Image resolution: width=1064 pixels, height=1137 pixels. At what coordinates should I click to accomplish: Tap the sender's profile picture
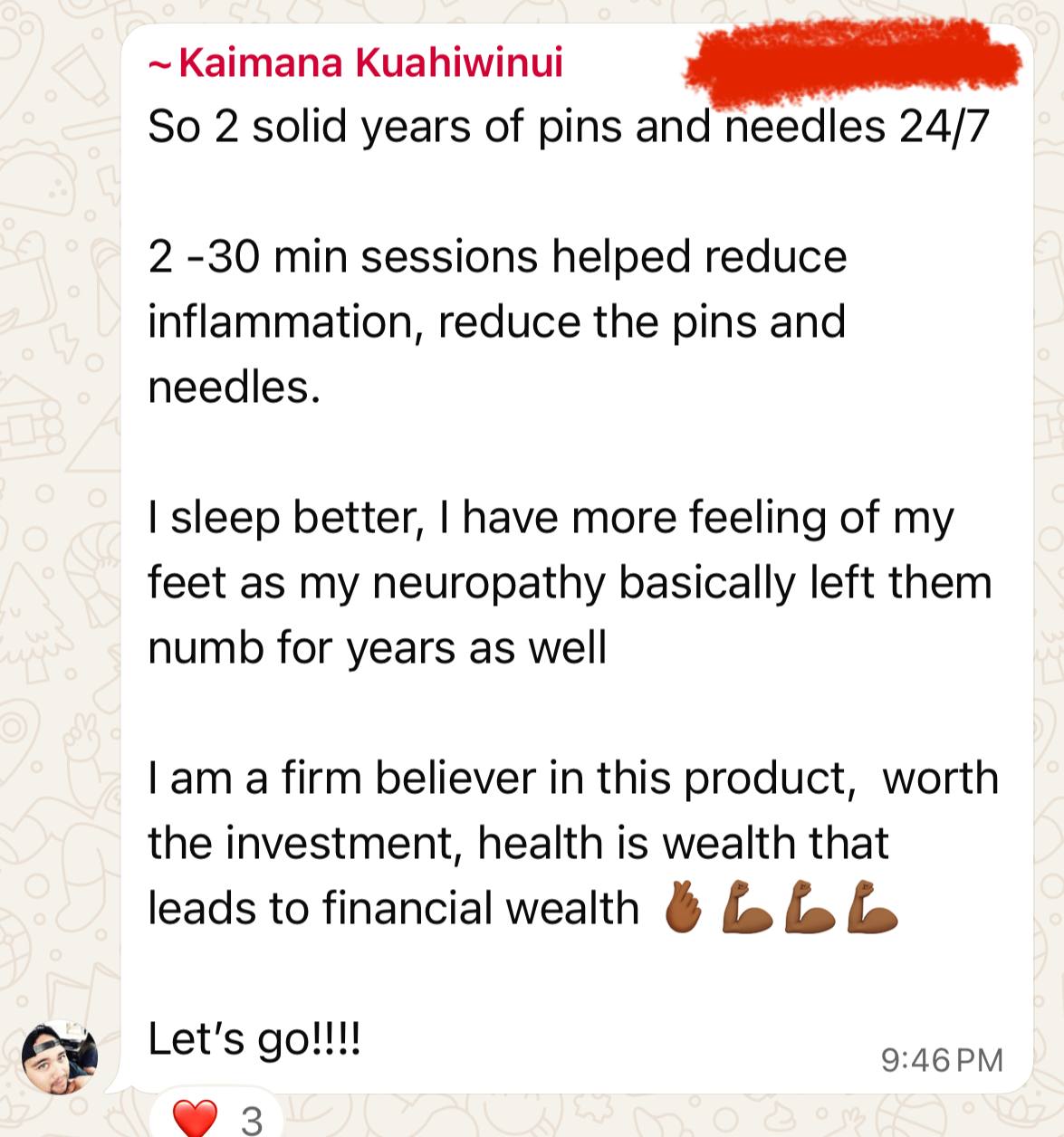coord(60,1058)
